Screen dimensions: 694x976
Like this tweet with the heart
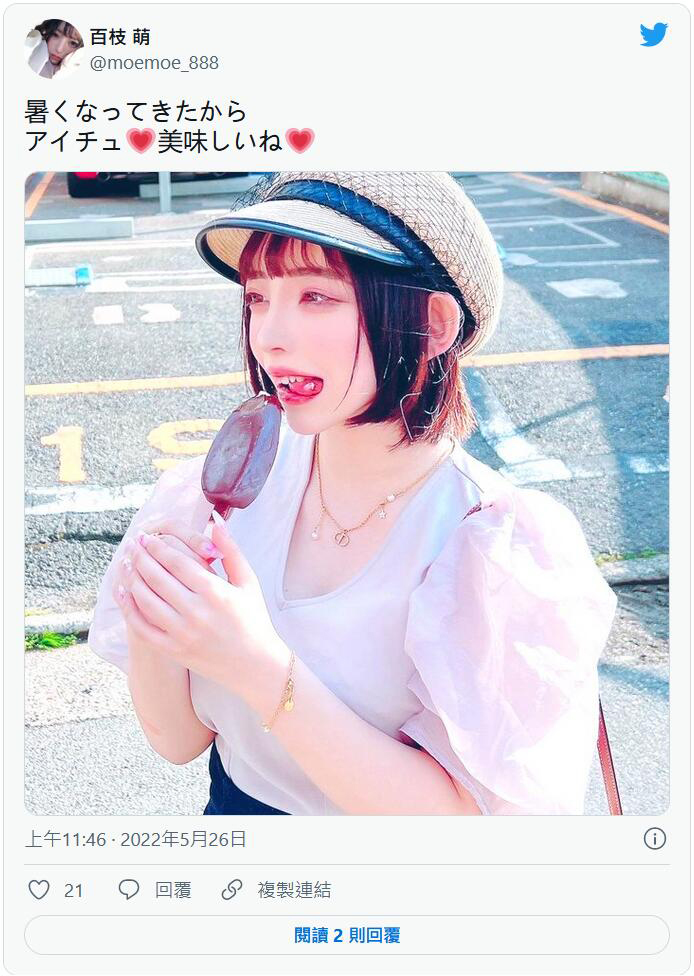pos(40,890)
